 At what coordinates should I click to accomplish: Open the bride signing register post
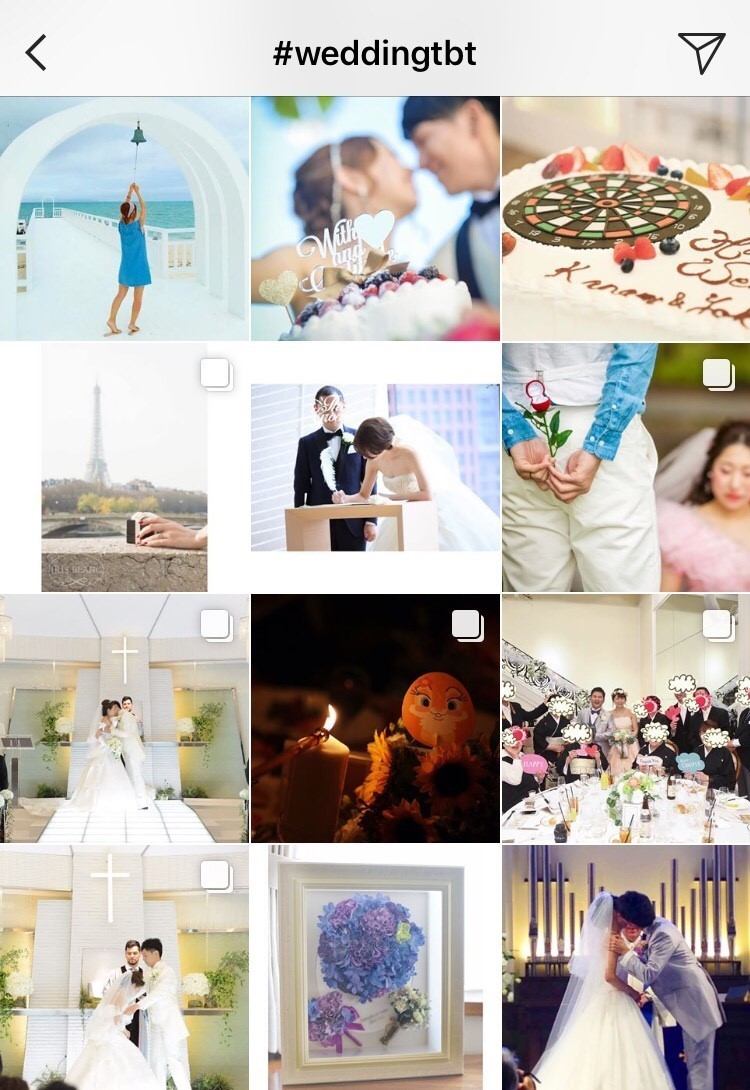coord(375,468)
